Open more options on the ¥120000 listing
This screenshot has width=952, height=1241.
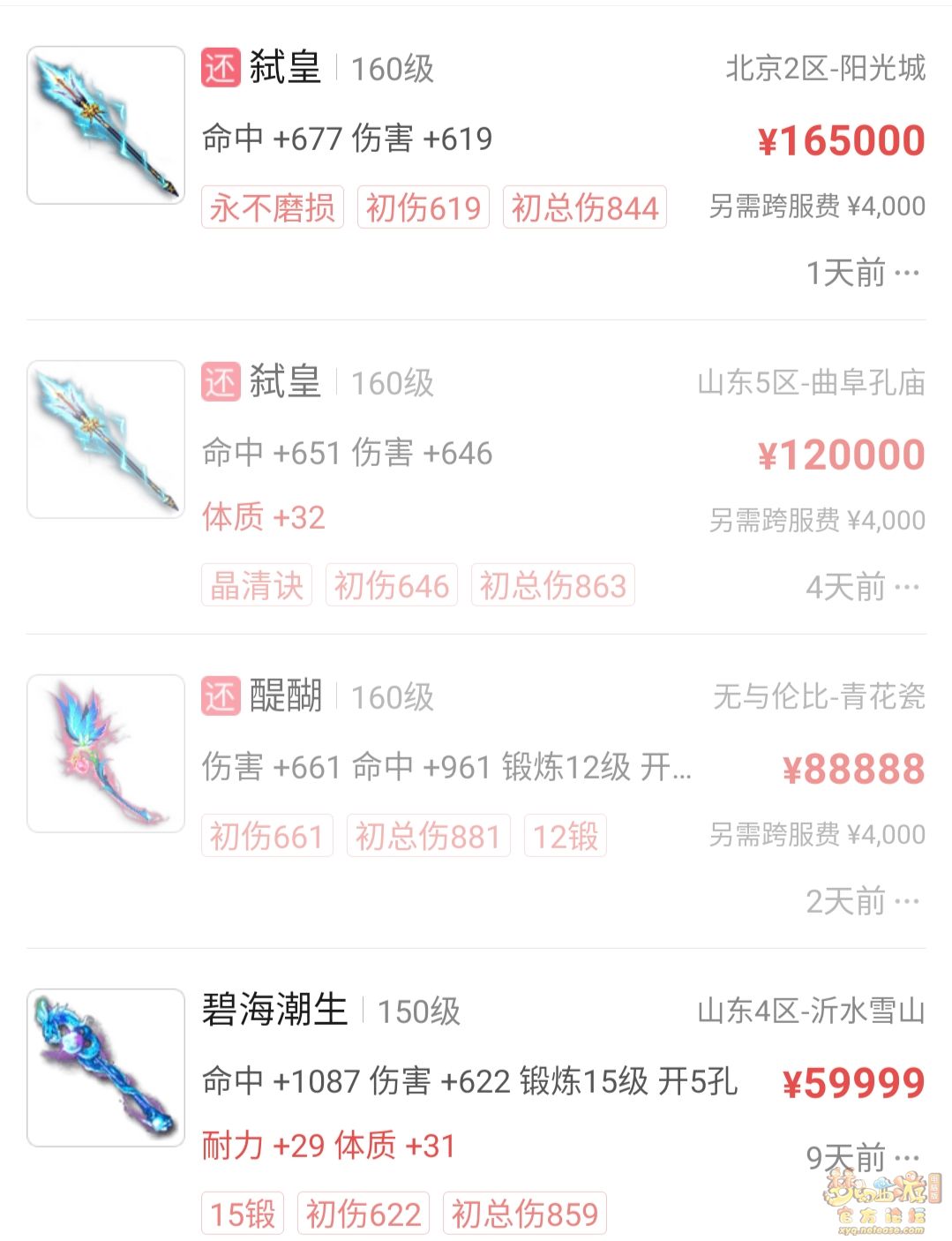pyautogui.click(x=907, y=587)
